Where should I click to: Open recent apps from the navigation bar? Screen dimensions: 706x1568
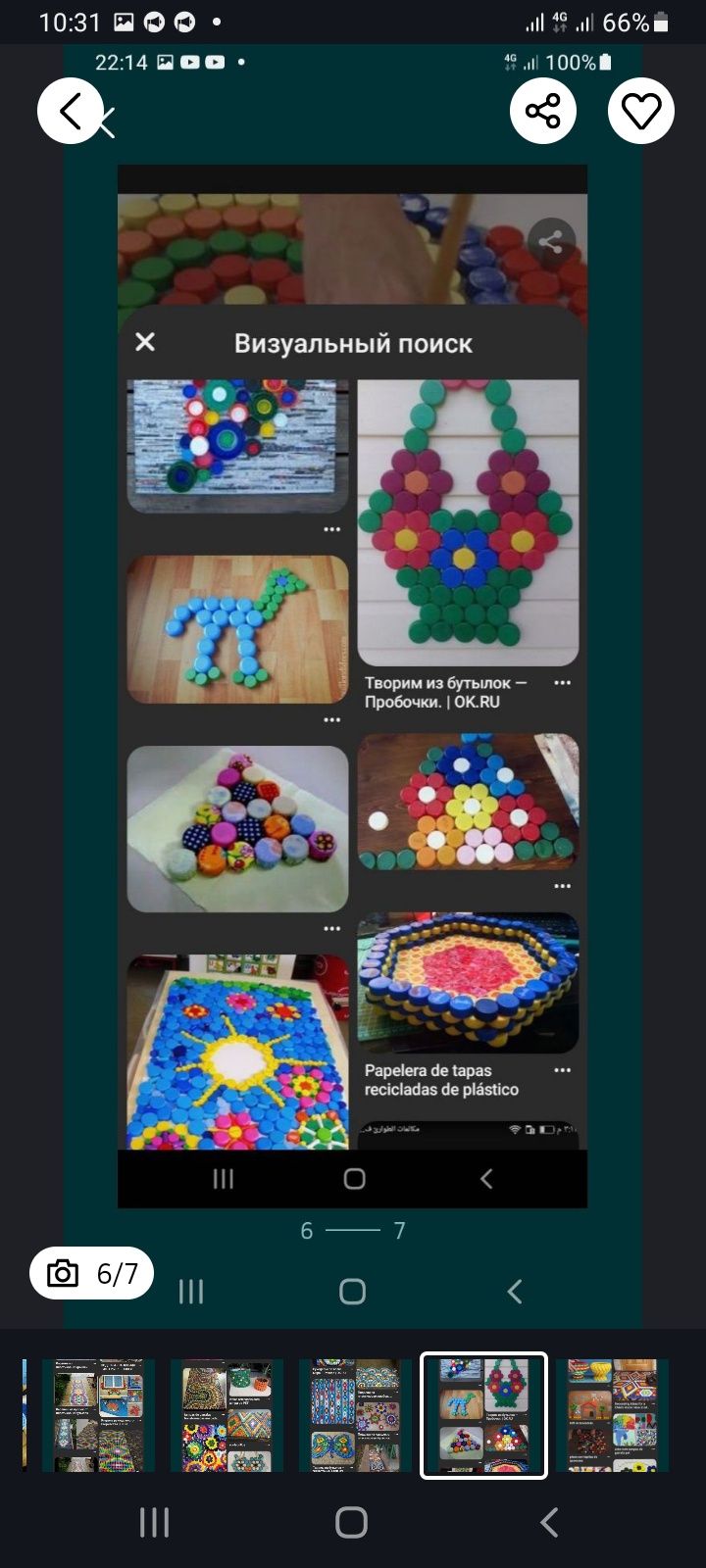(x=154, y=1522)
